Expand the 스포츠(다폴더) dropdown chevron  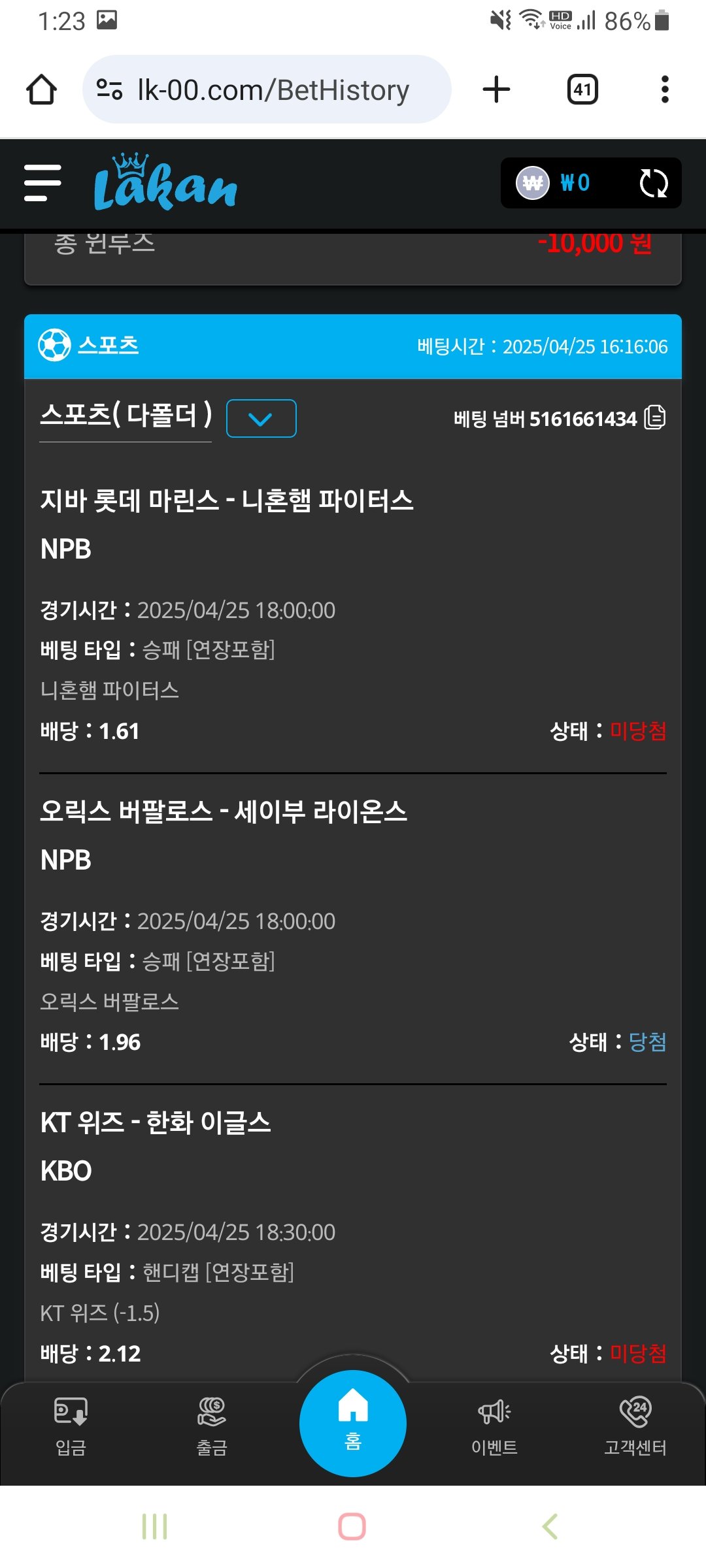(261, 418)
